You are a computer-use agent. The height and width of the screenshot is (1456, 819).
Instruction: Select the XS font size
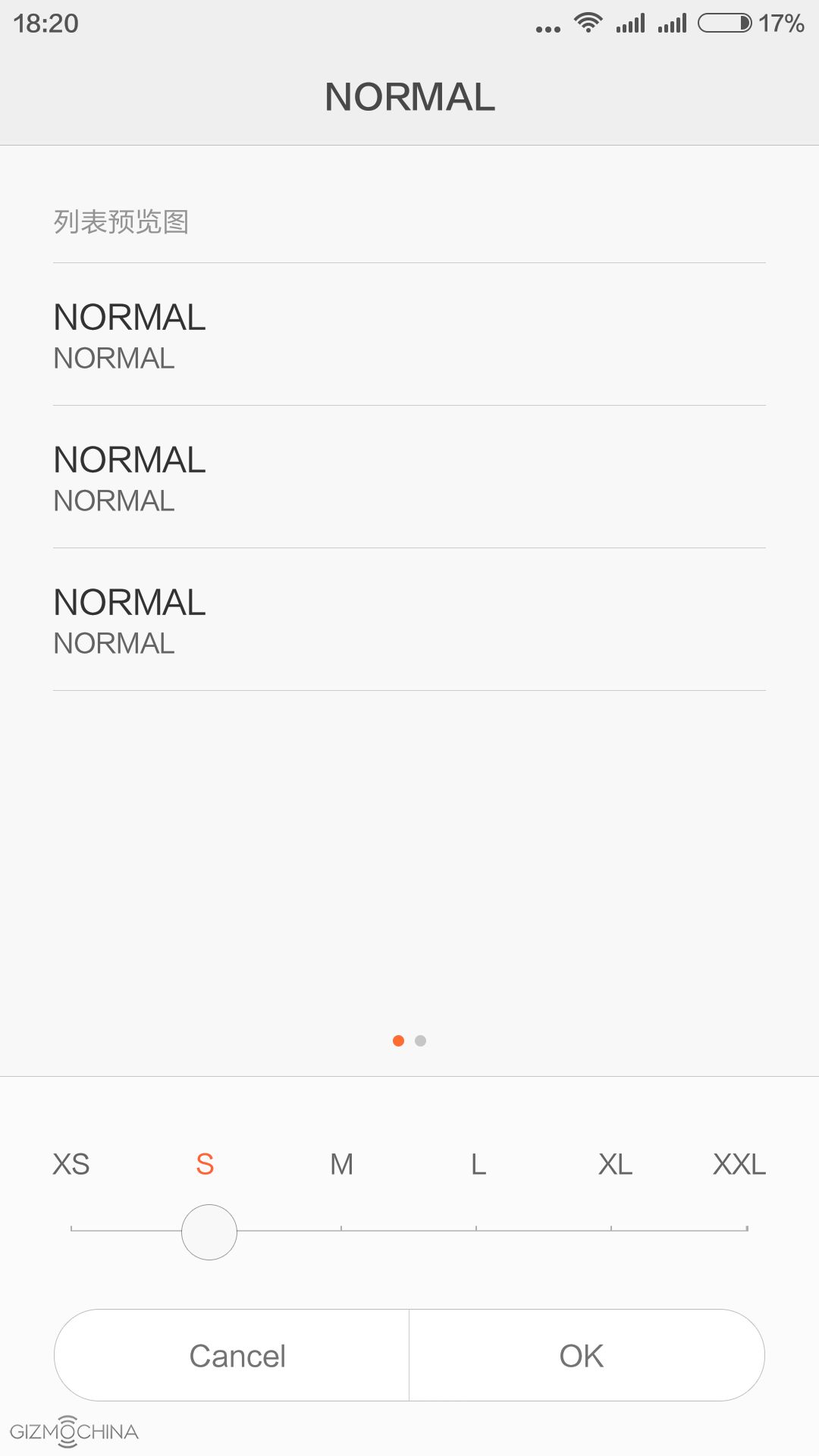(x=71, y=1164)
